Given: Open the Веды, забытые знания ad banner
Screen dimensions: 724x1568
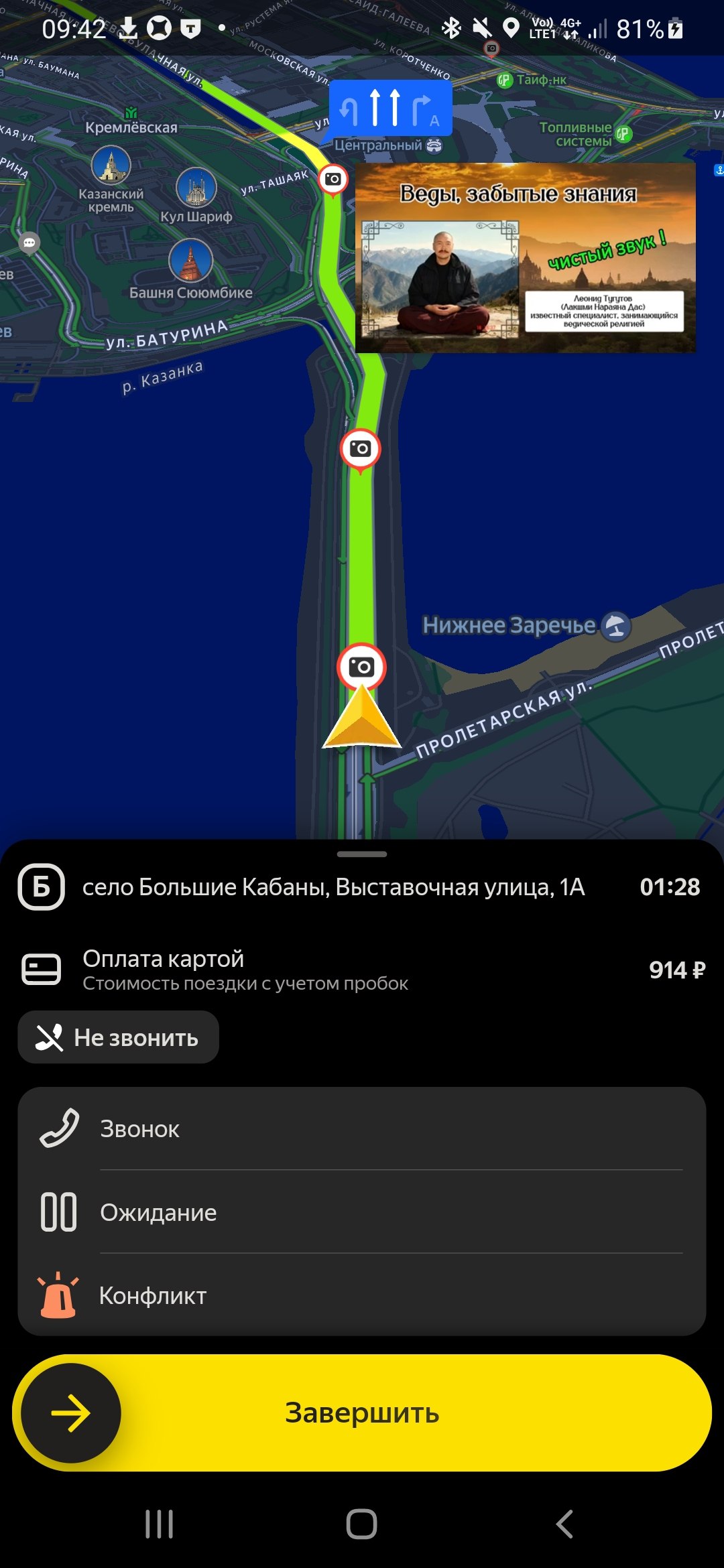Looking at the screenshot, I should [x=525, y=258].
